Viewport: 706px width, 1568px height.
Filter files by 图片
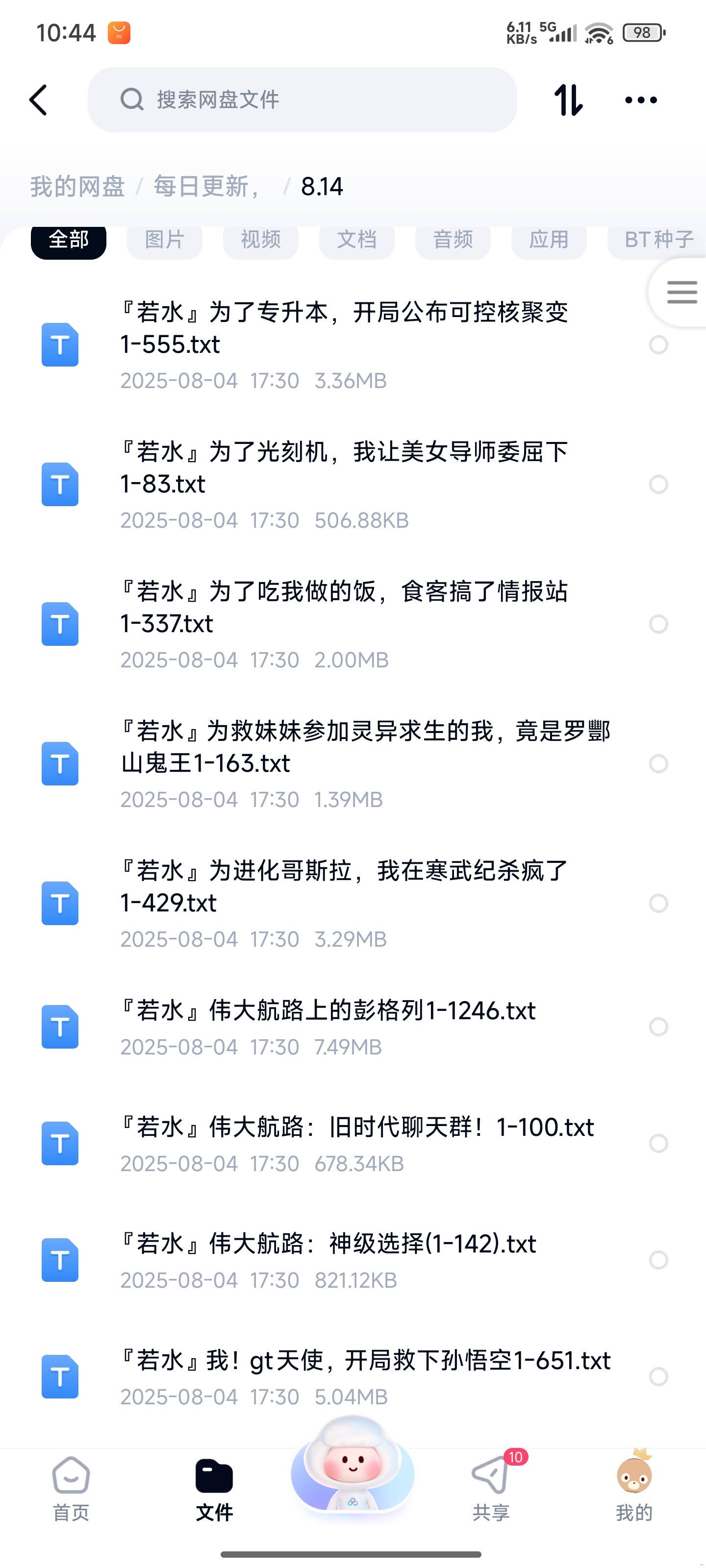point(164,240)
